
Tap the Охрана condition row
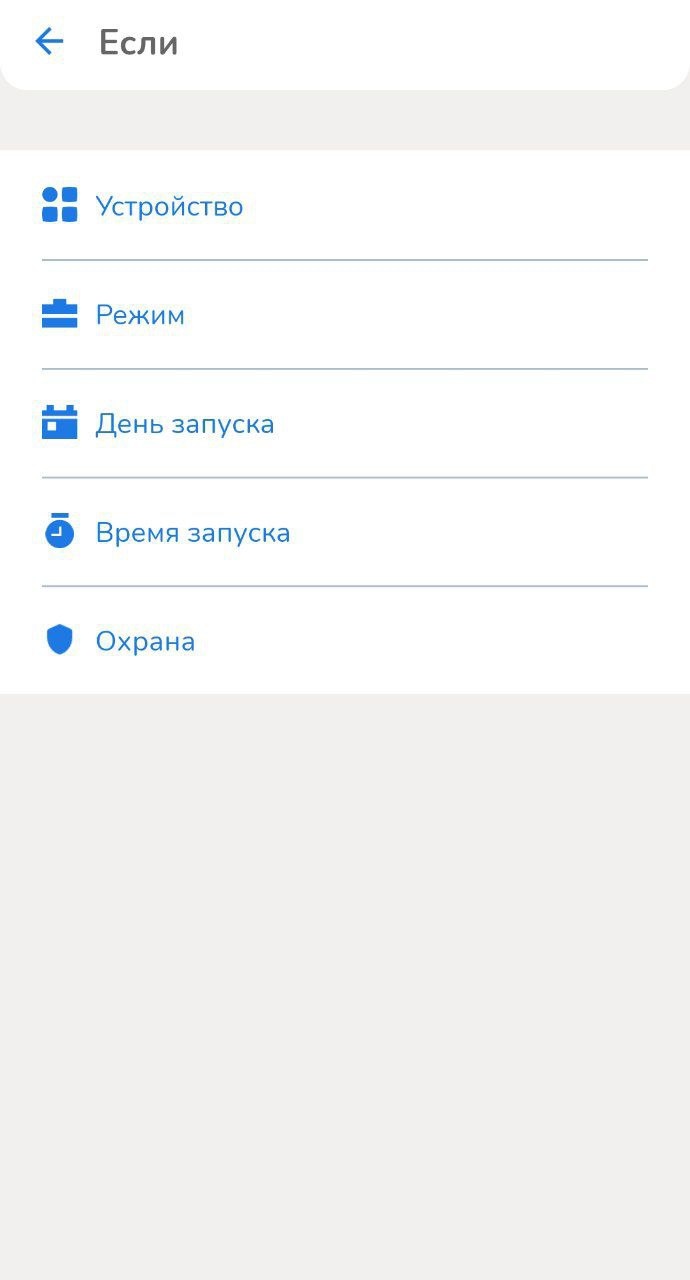pos(145,641)
